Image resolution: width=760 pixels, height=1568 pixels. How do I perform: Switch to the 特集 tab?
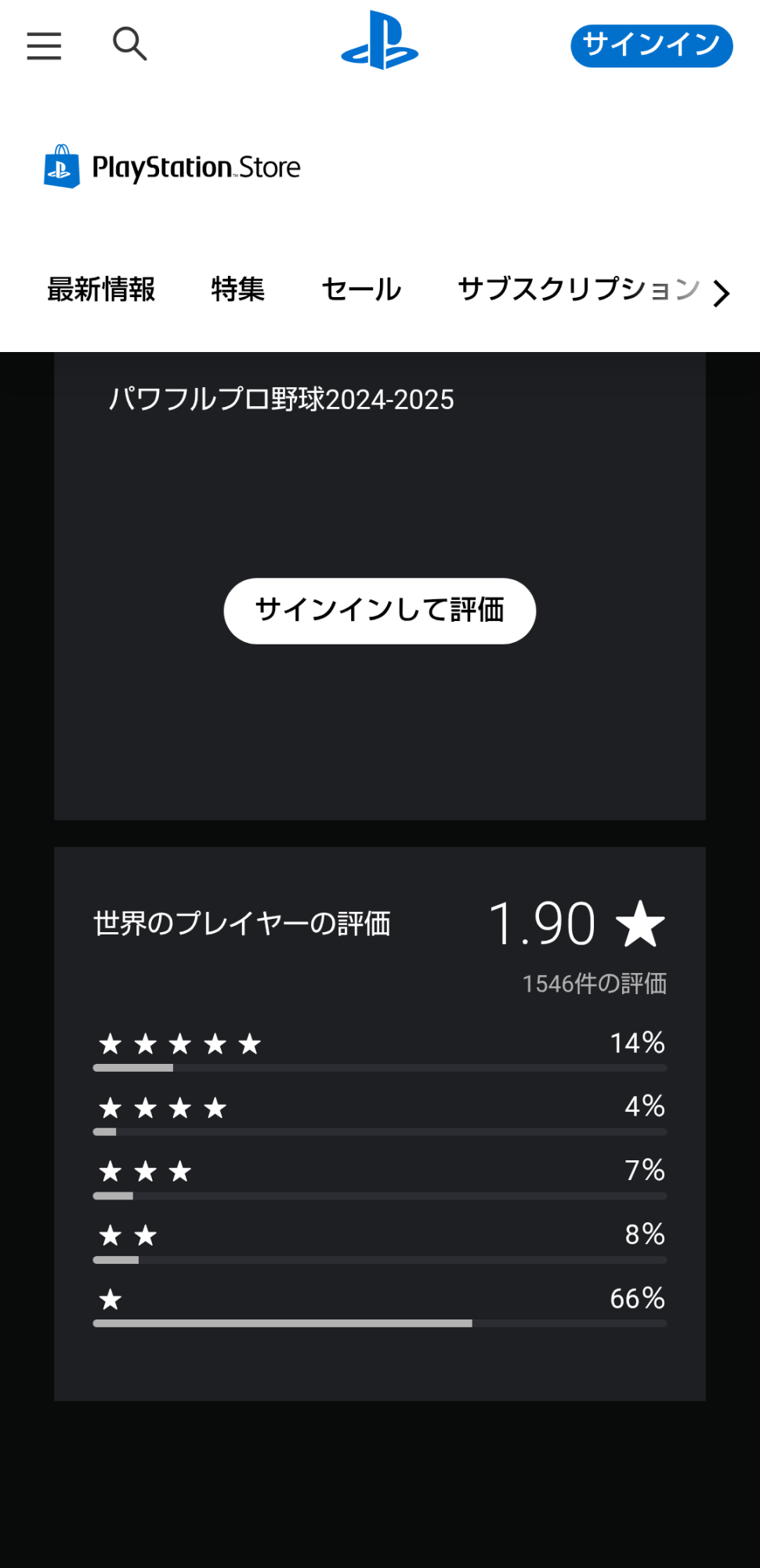(237, 289)
